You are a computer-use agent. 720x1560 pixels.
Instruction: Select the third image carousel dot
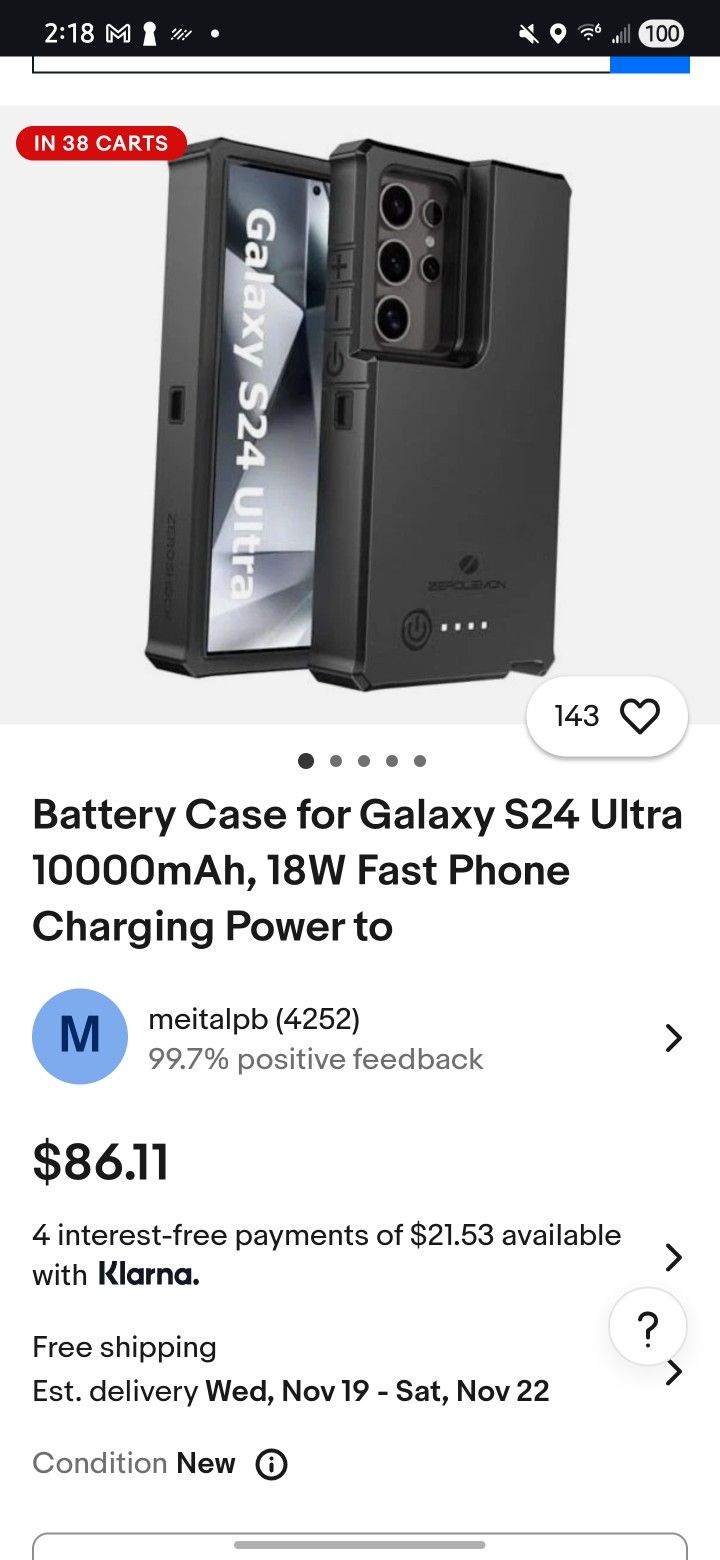coord(364,761)
